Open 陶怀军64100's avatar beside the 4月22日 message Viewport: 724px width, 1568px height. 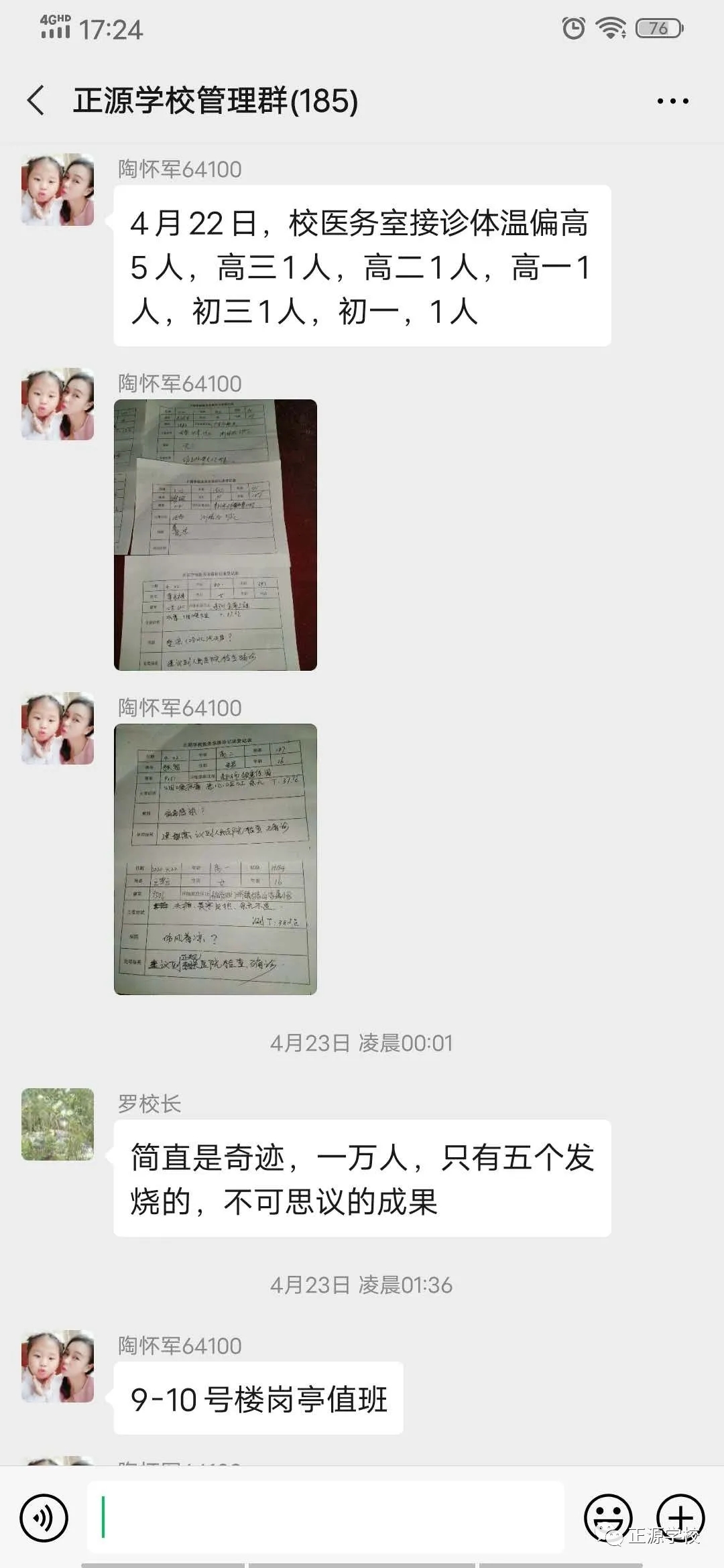[x=58, y=190]
